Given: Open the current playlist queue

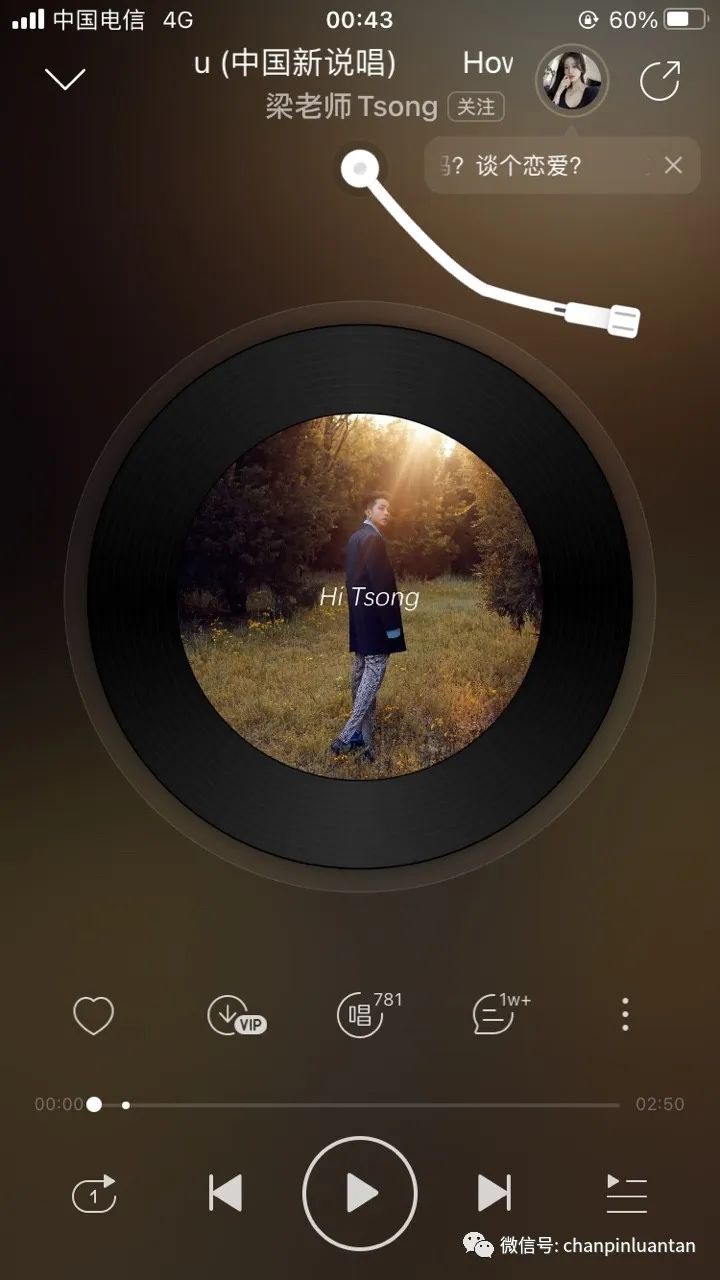Looking at the screenshot, I should pos(627,1194).
